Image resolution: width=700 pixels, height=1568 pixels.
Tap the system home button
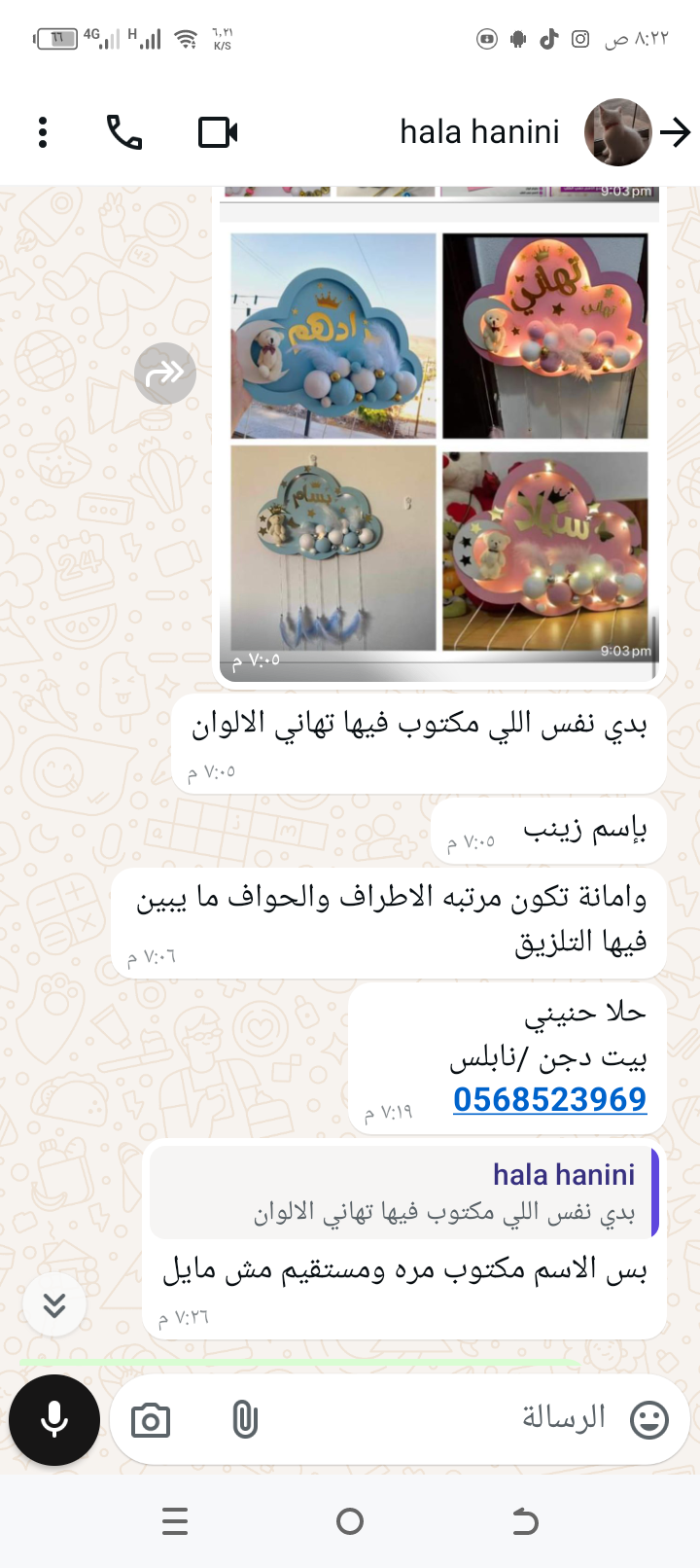[x=350, y=1521]
